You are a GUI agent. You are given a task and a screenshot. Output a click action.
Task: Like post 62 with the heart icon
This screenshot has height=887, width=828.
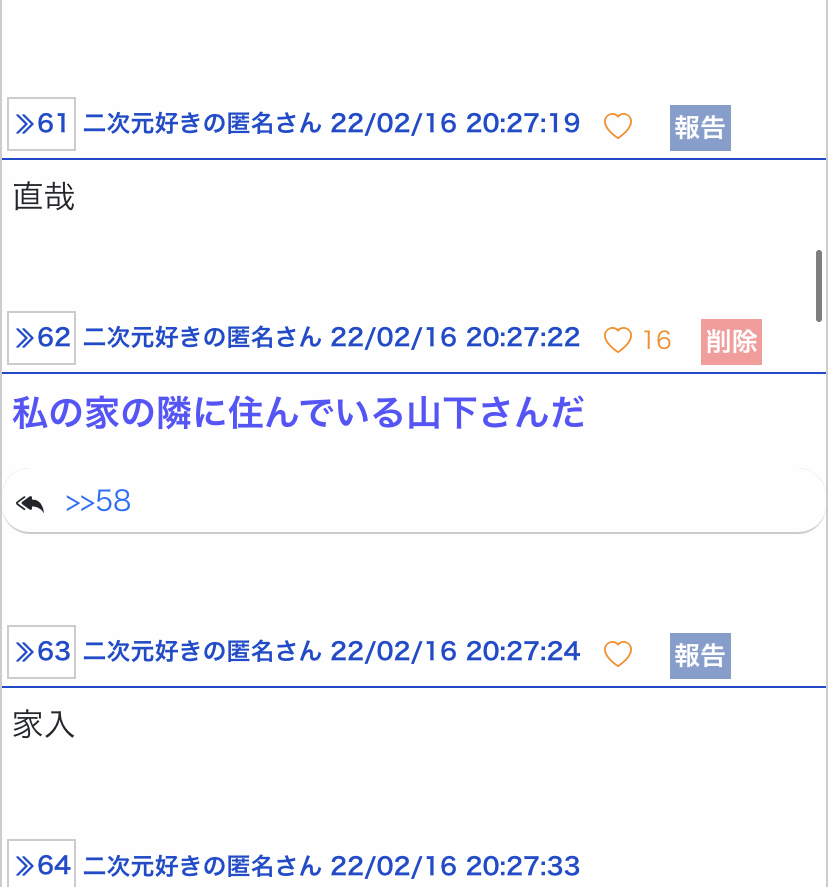(618, 340)
